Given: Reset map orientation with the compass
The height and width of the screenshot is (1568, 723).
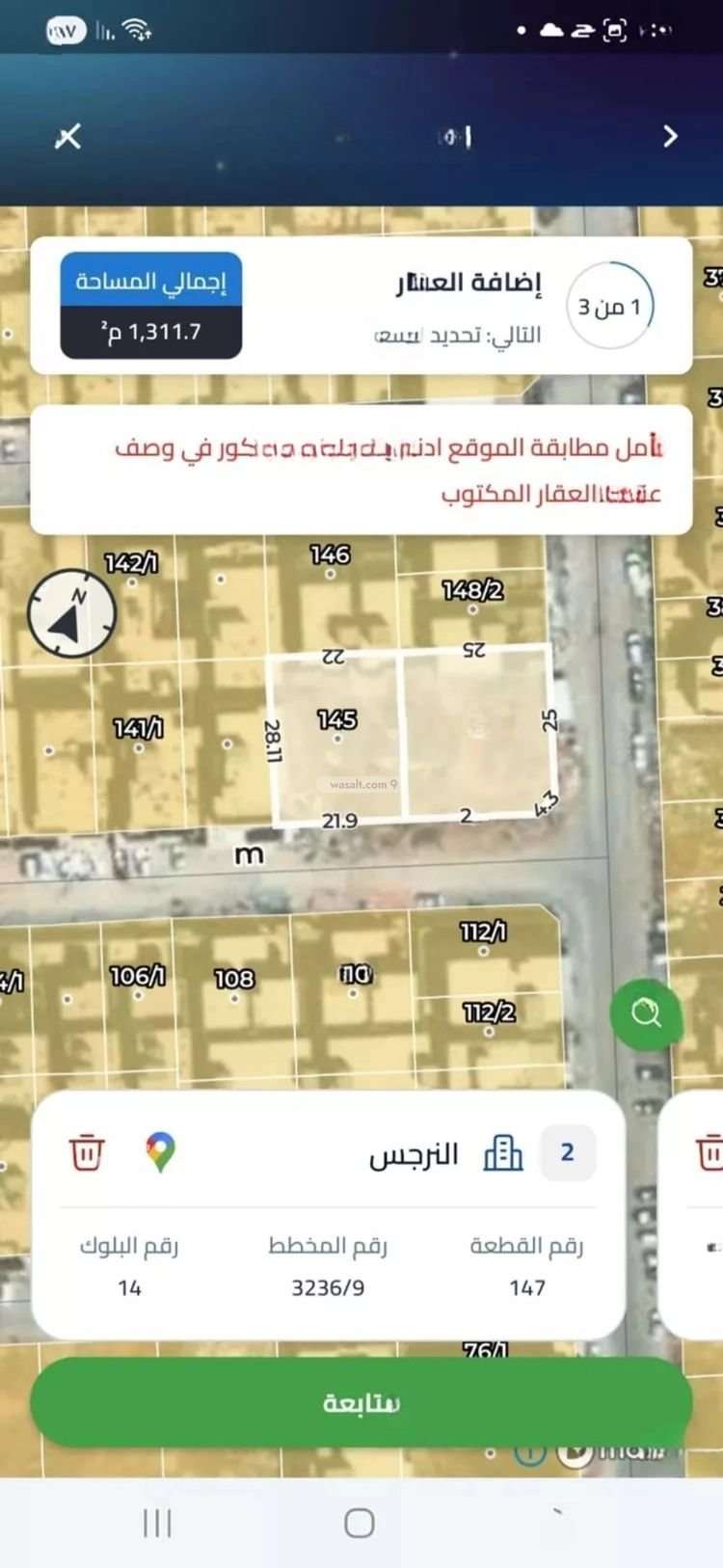Looking at the screenshot, I should click(71, 614).
